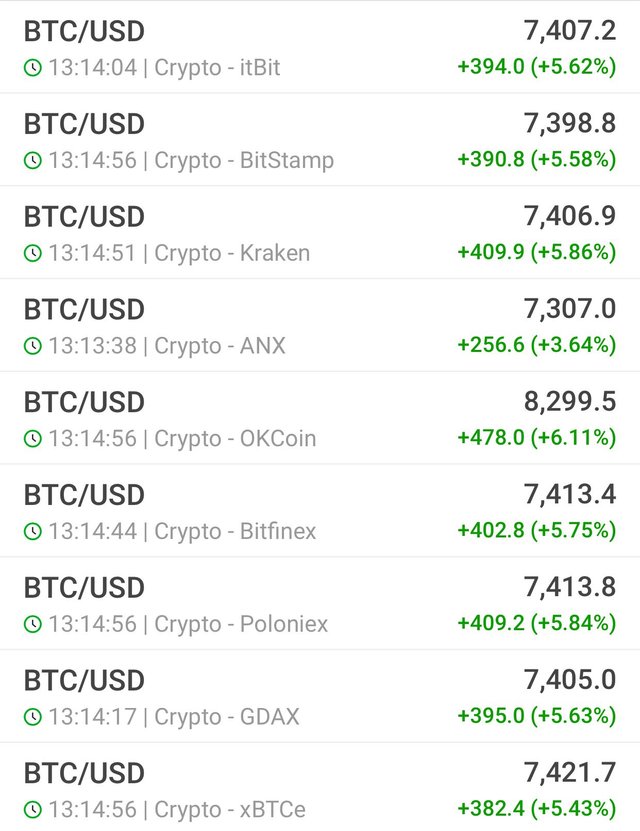The width and height of the screenshot is (640, 831).
Task: Select the GDAX BTC/USD entry
Action: point(320,698)
